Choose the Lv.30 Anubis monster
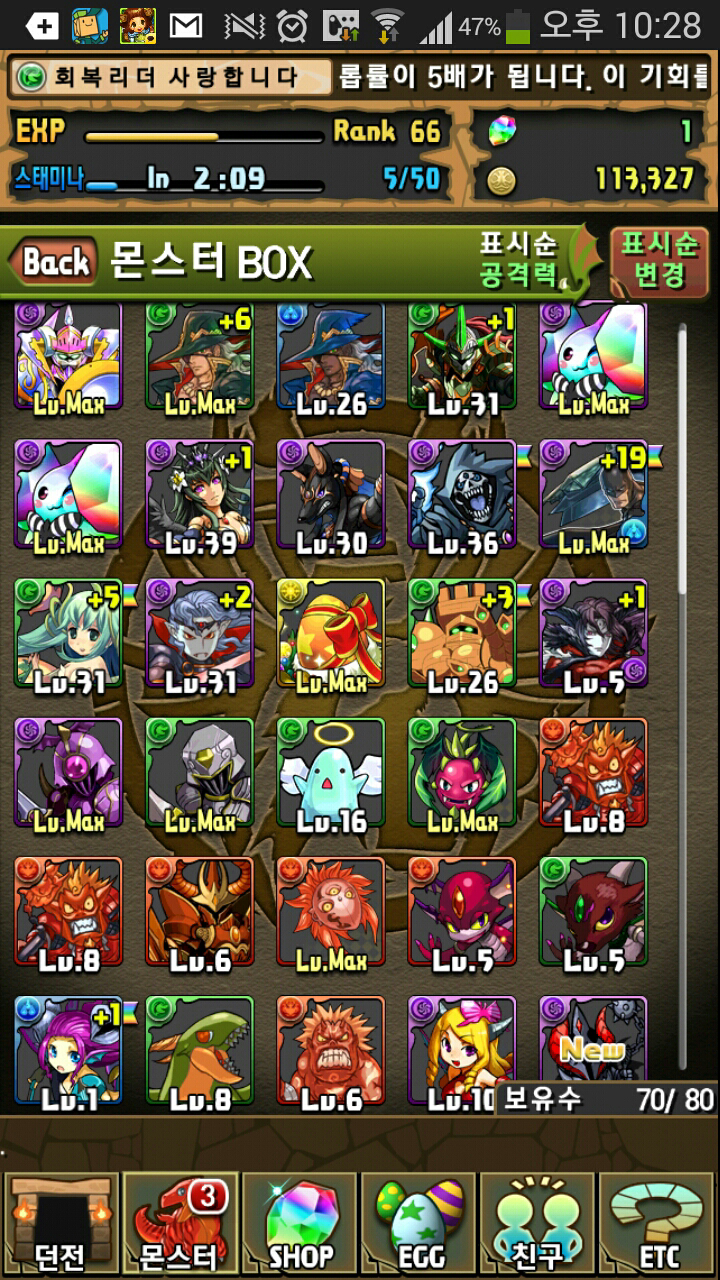 coord(330,493)
